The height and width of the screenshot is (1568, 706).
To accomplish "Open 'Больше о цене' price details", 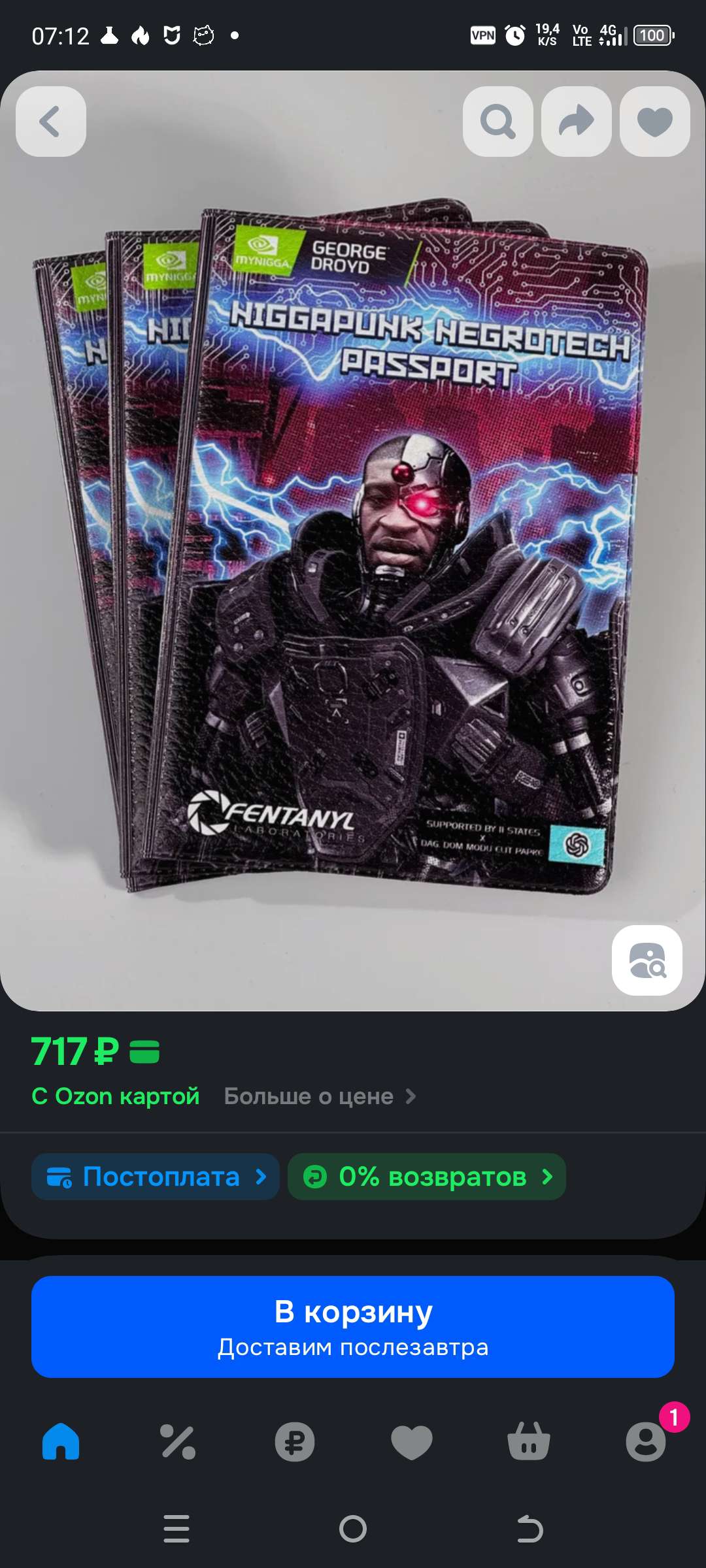I will click(x=320, y=1096).
